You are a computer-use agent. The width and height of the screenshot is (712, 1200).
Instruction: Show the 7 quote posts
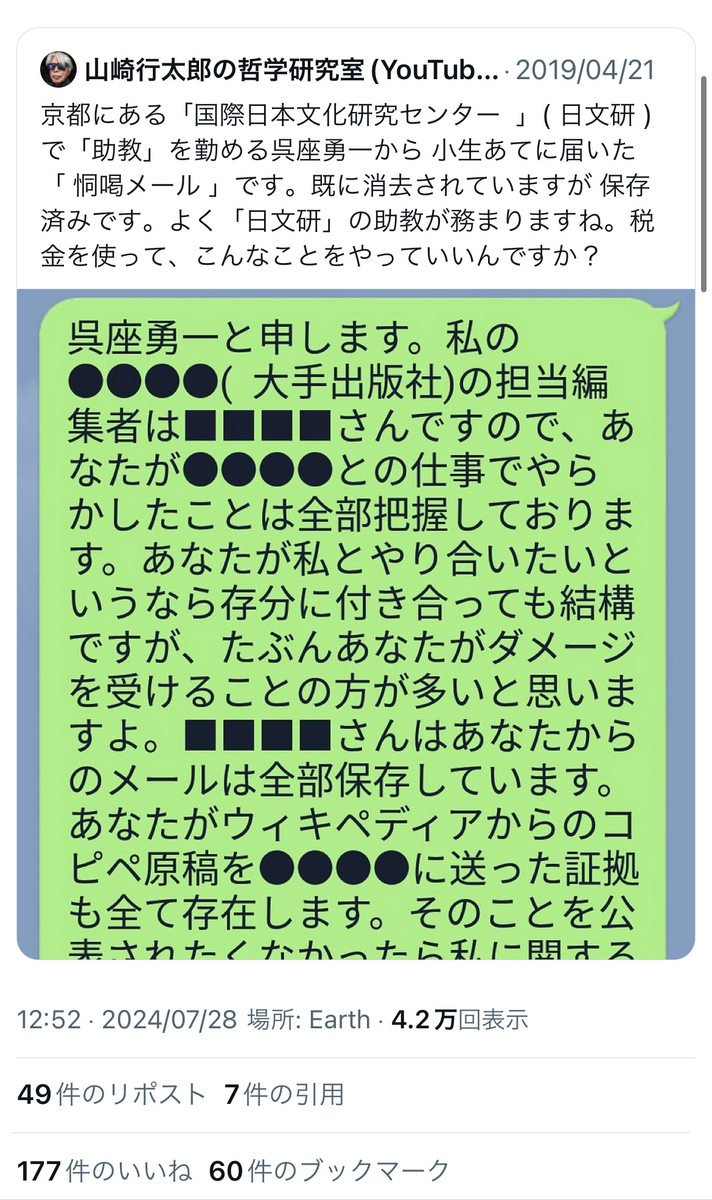click(284, 1095)
